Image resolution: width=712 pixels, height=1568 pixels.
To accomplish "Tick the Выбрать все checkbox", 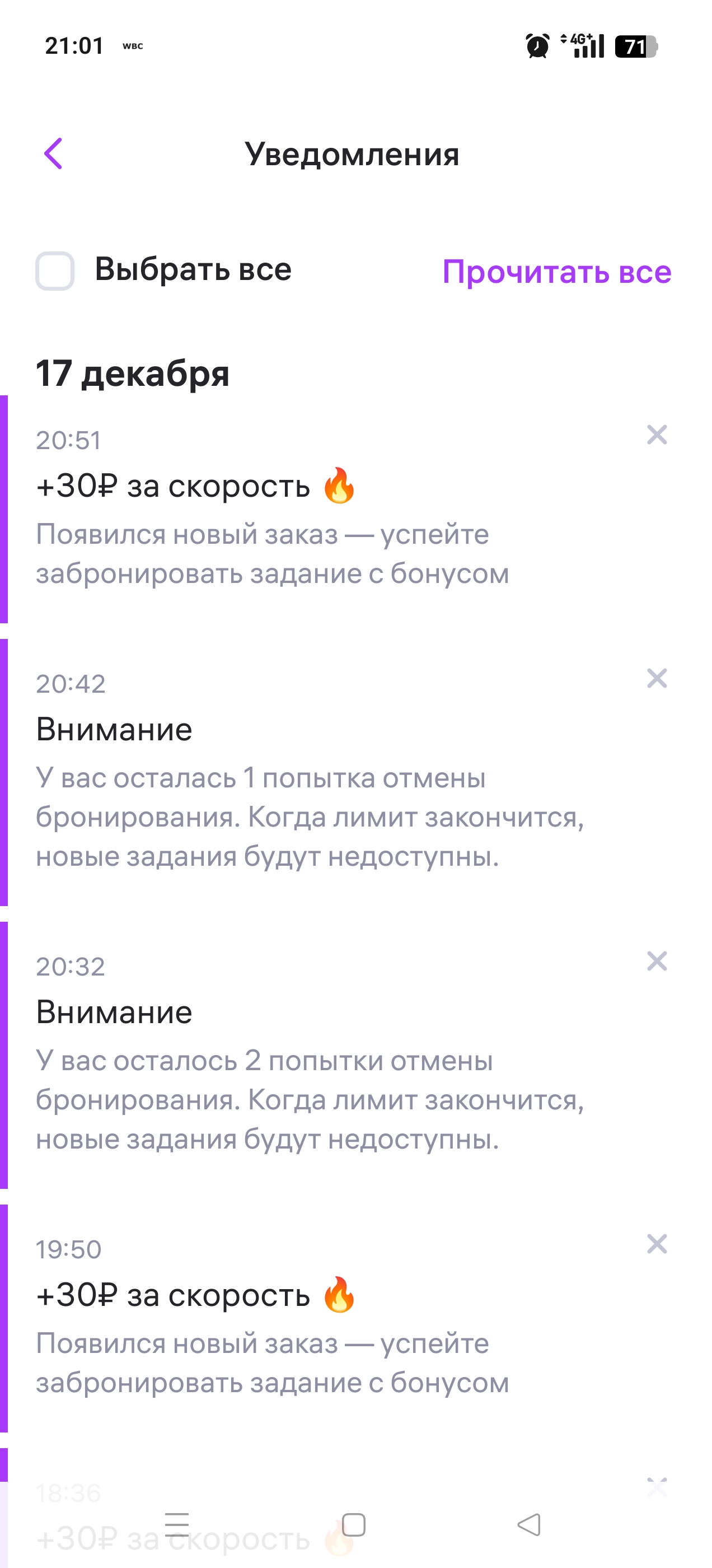I will coord(55,271).
